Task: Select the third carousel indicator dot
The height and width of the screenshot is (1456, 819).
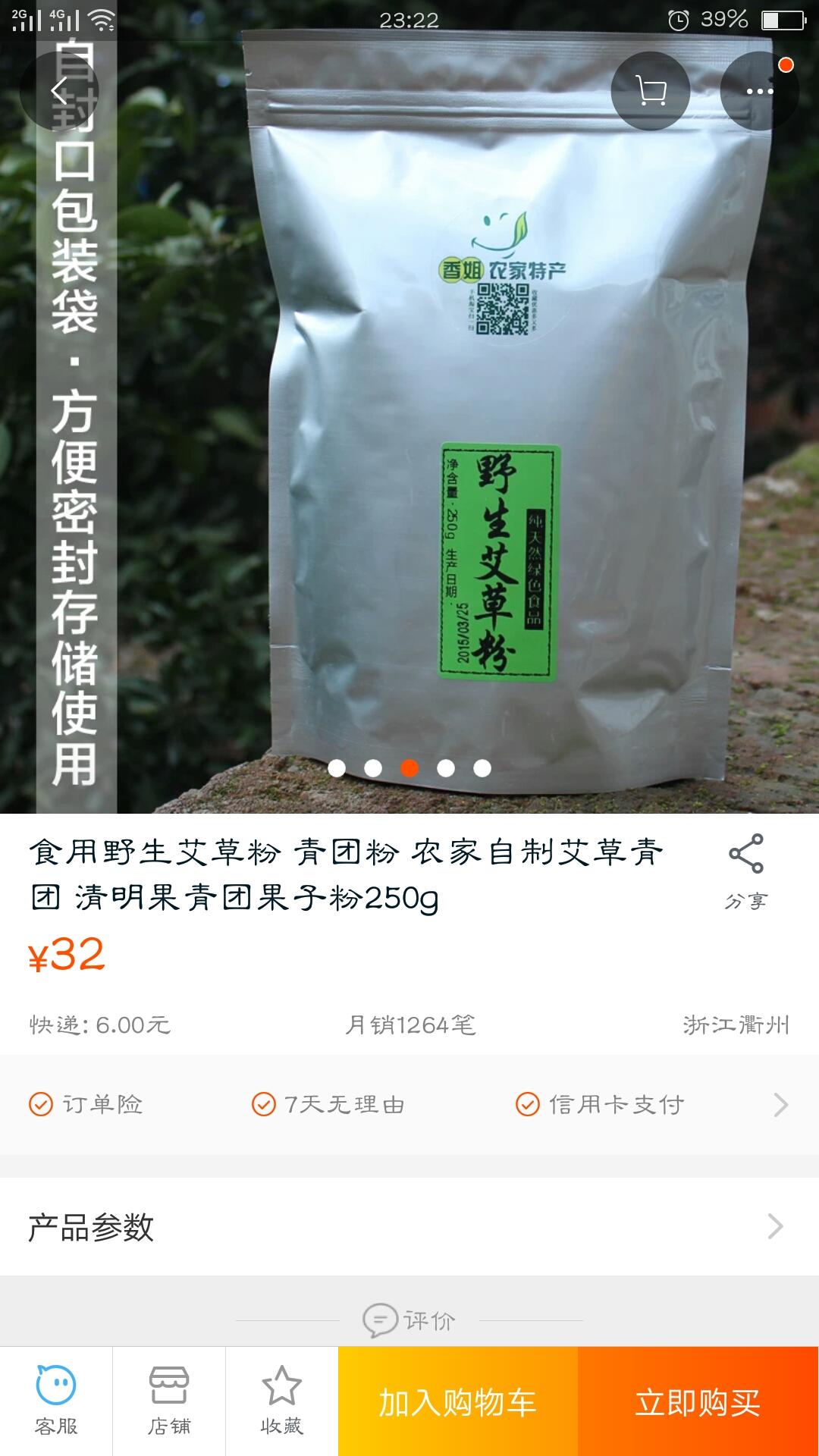Action: (409, 767)
